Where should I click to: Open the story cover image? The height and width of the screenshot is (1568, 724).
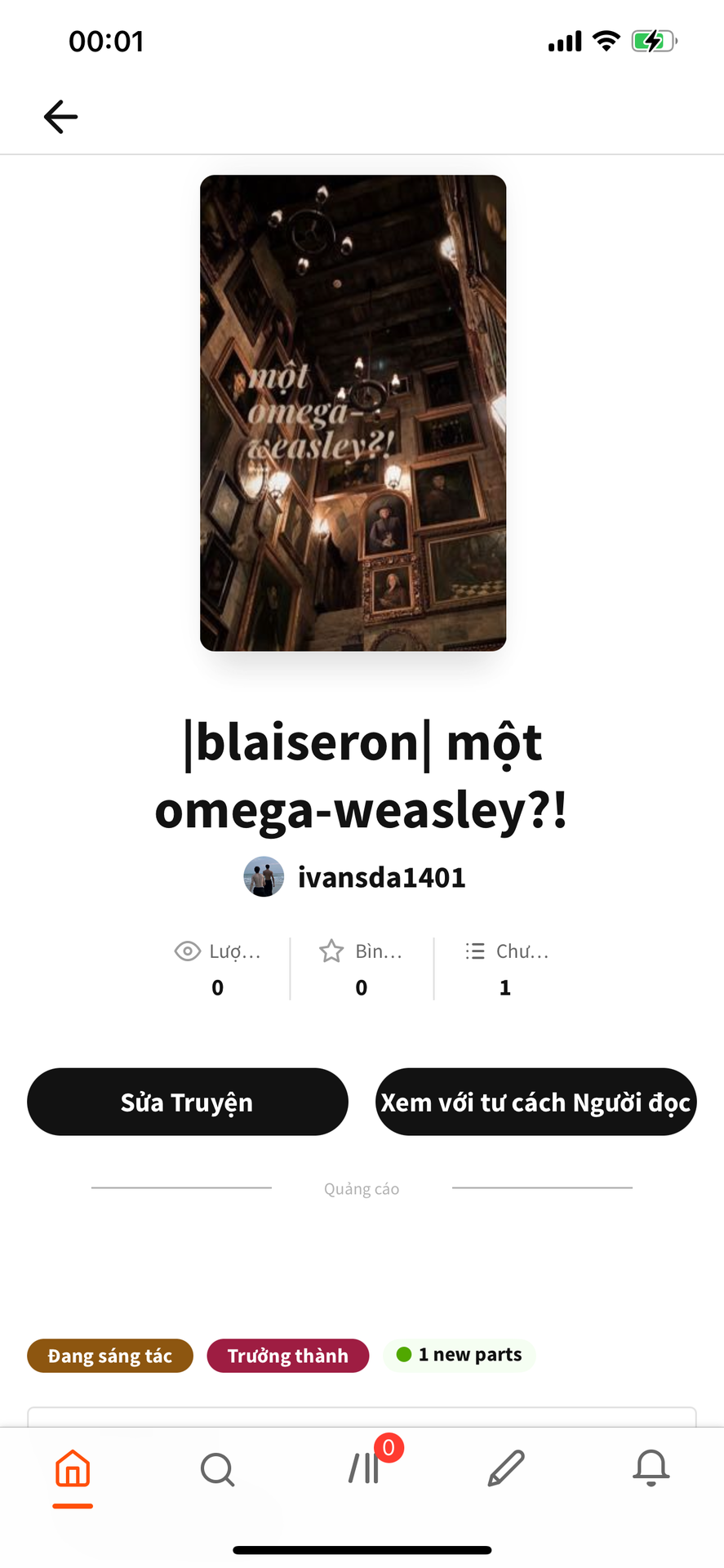coord(353,412)
